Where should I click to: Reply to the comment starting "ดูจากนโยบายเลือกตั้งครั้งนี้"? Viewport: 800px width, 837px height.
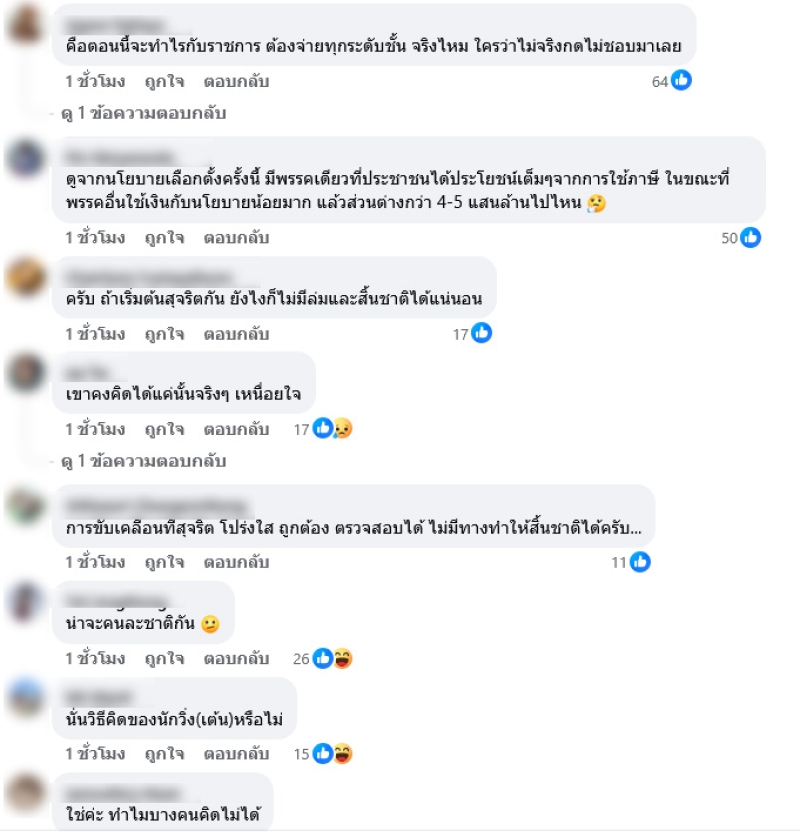[236, 238]
